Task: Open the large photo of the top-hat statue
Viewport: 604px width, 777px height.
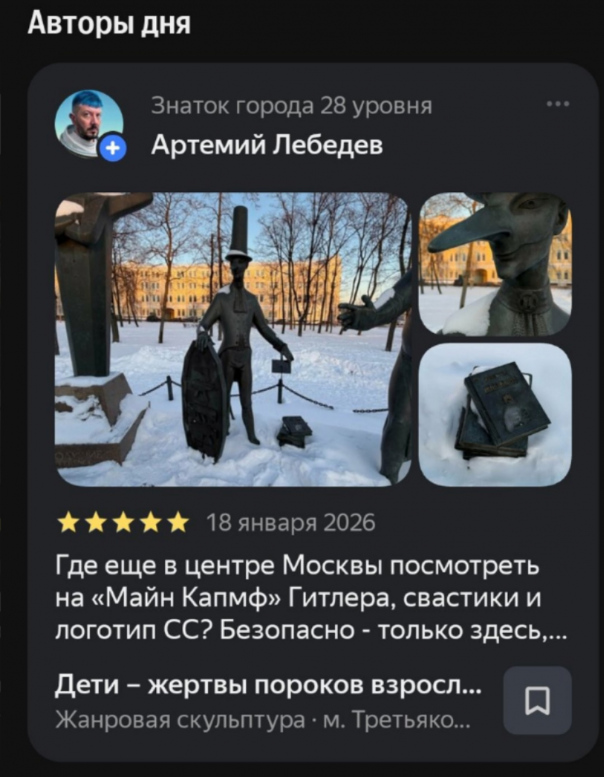Action: 232,339
